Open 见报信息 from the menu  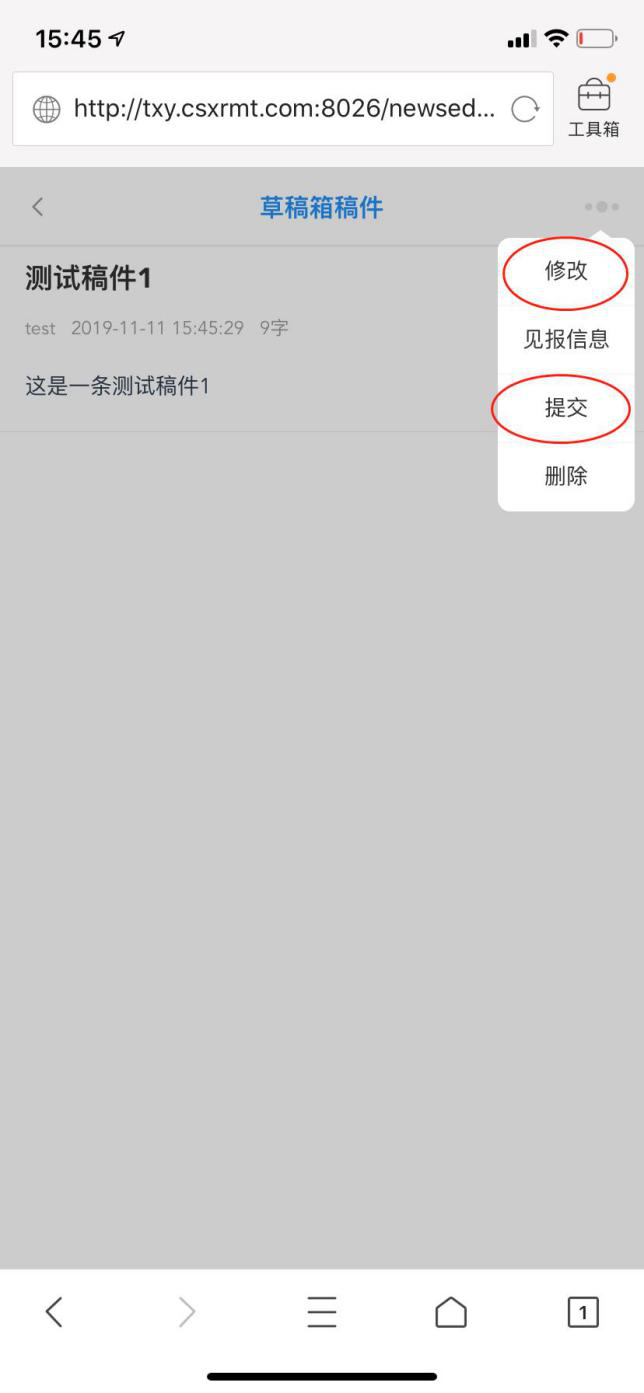click(x=566, y=339)
